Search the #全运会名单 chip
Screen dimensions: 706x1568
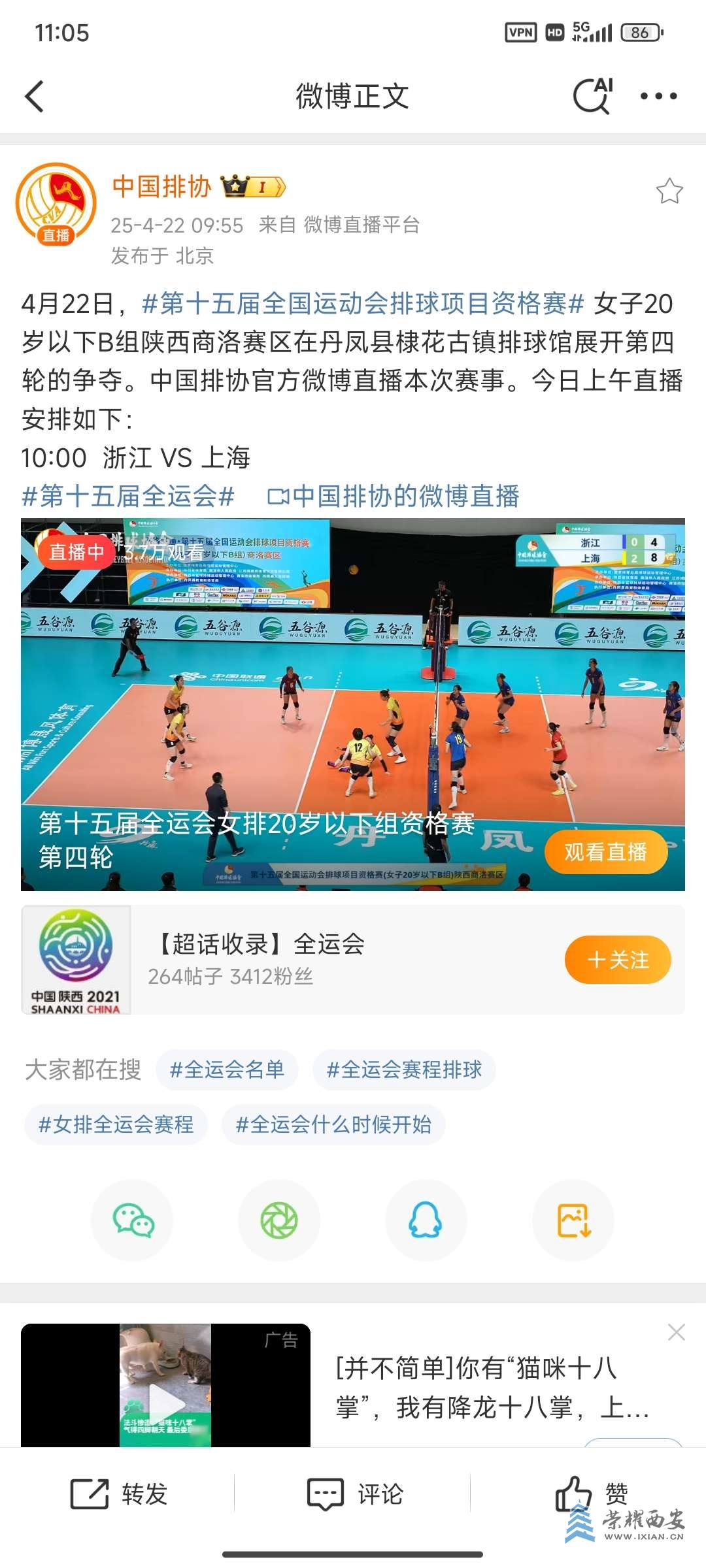click(227, 1070)
